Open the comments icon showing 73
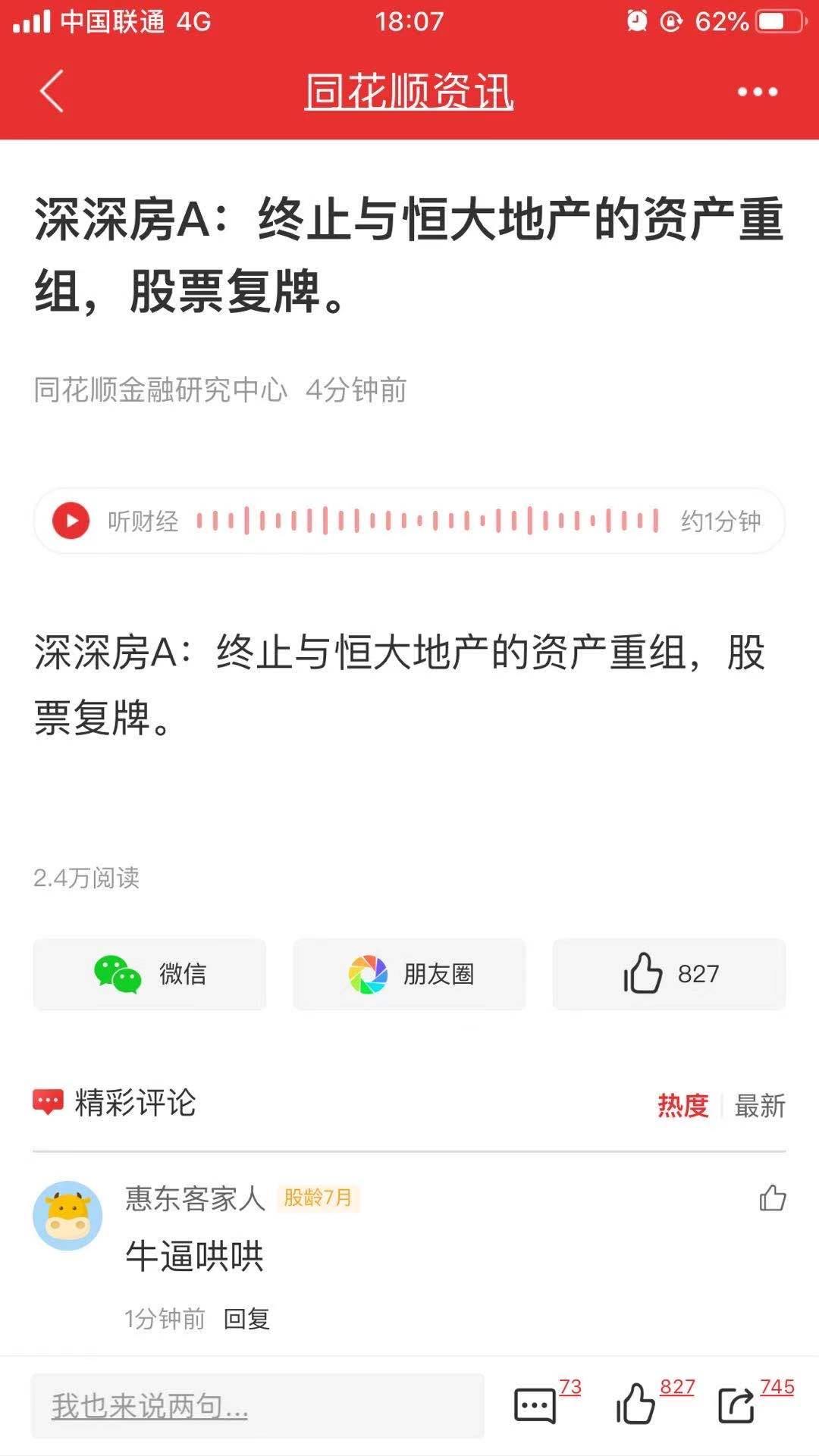 pyautogui.click(x=535, y=1406)
